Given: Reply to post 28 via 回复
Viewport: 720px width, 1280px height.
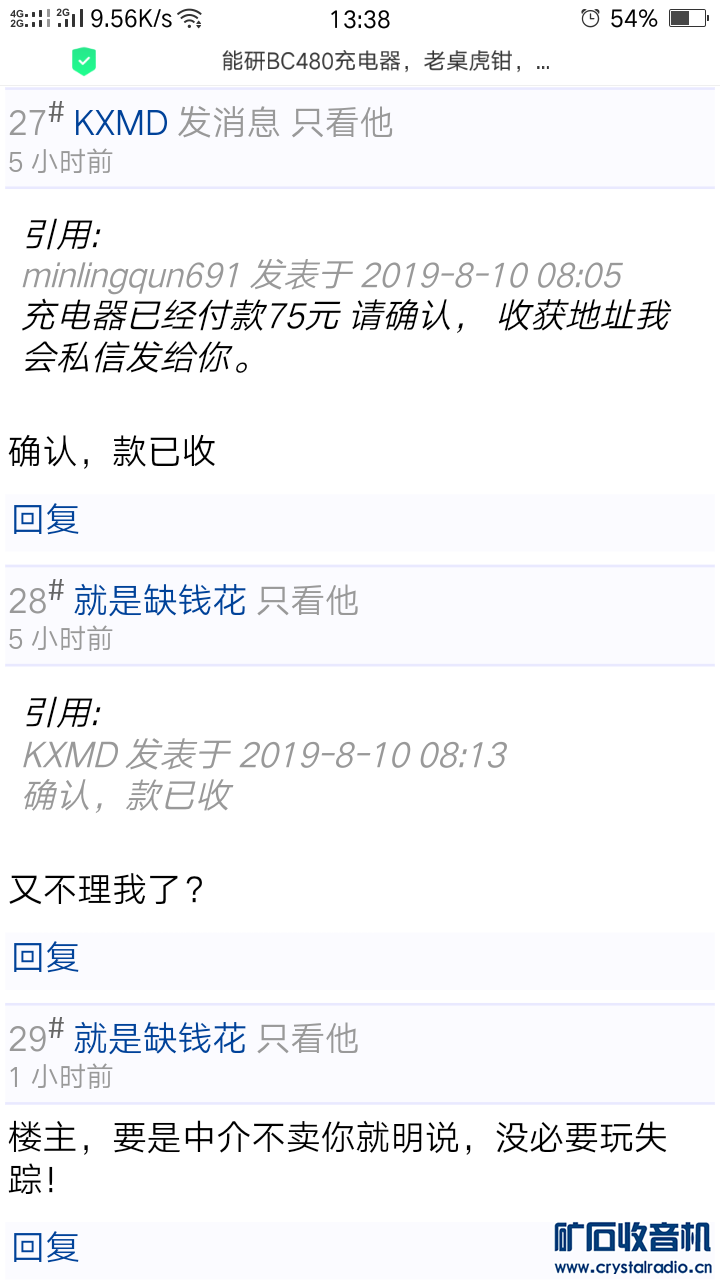Looking at the screenshot, I should pyautogui.click(x=46, y=957).
